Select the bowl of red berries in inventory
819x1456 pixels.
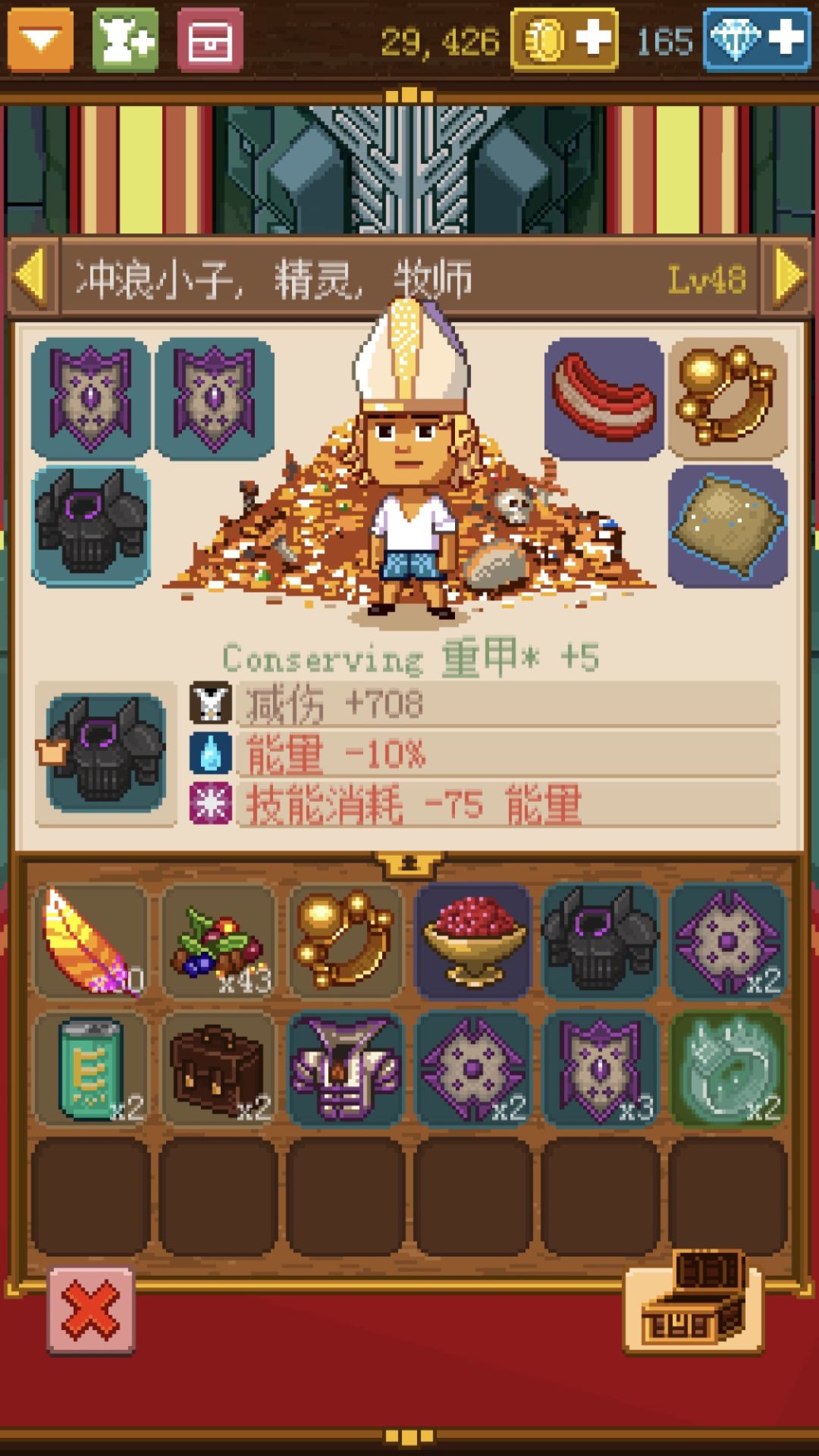click(472, 941)
